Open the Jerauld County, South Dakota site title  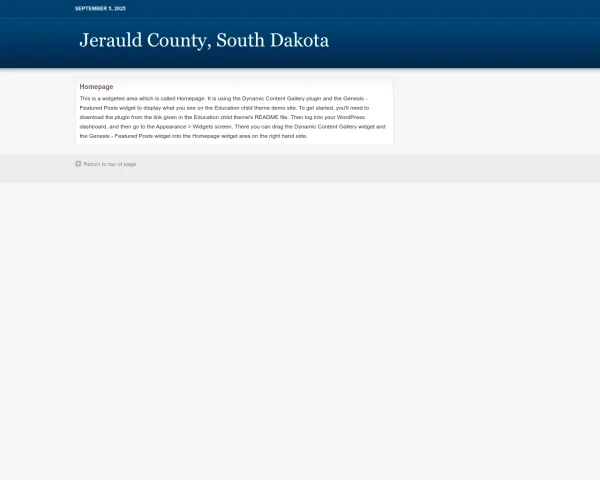click(x=204, y=41)
